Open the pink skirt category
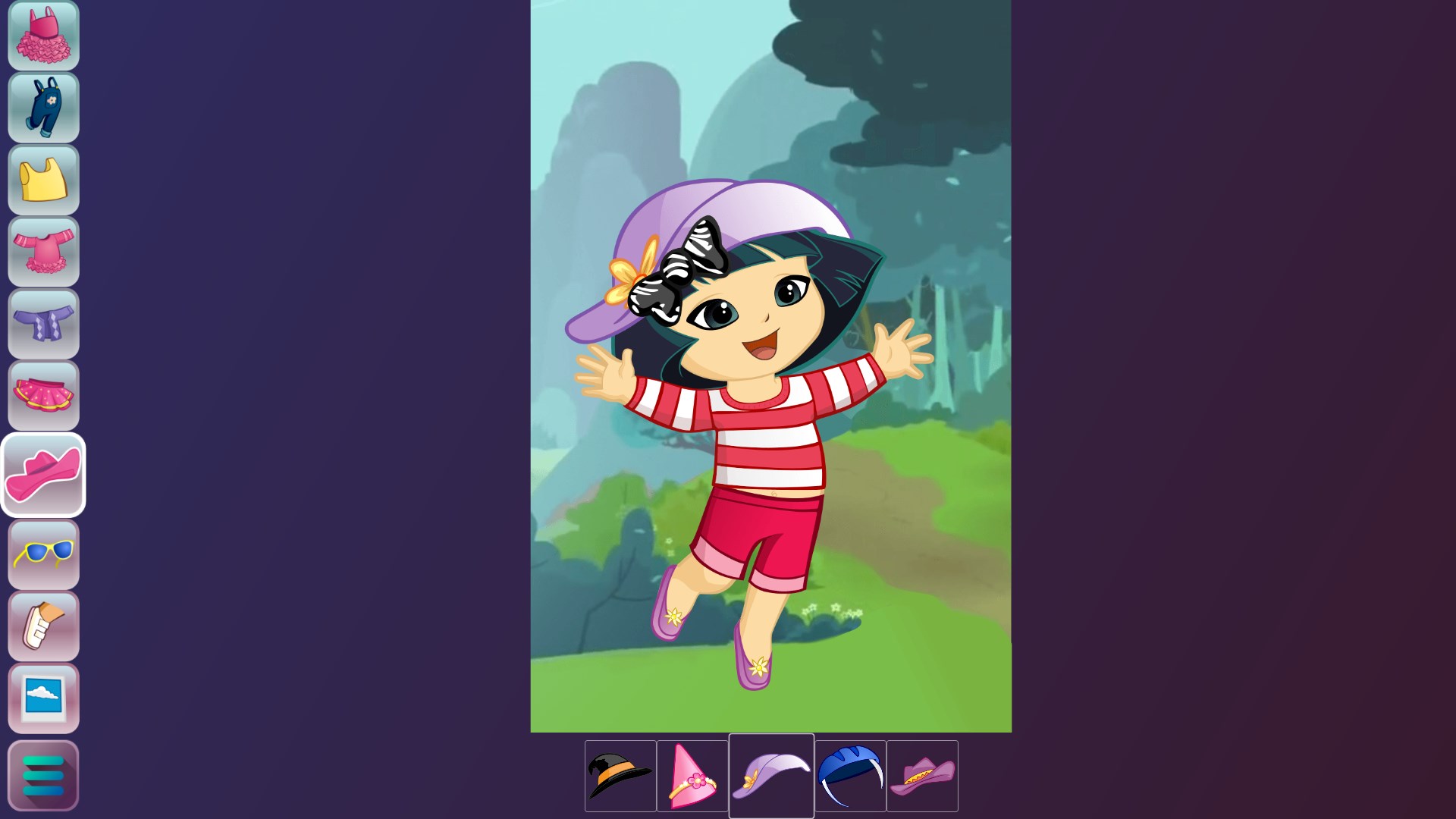The width and height of the screenshot is (1456, 819). 43,396
